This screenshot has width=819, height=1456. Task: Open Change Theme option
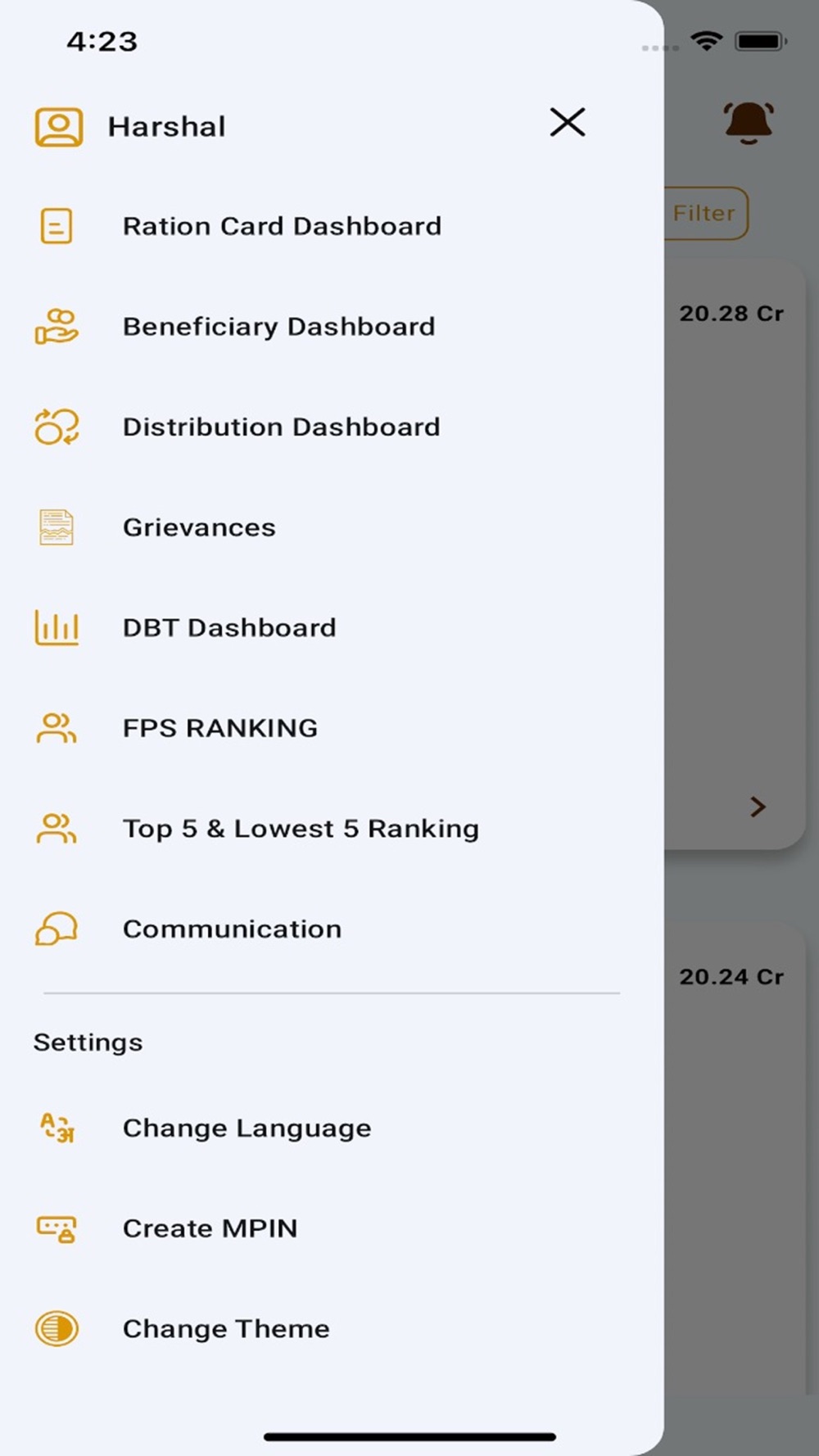coord(226,1328)
